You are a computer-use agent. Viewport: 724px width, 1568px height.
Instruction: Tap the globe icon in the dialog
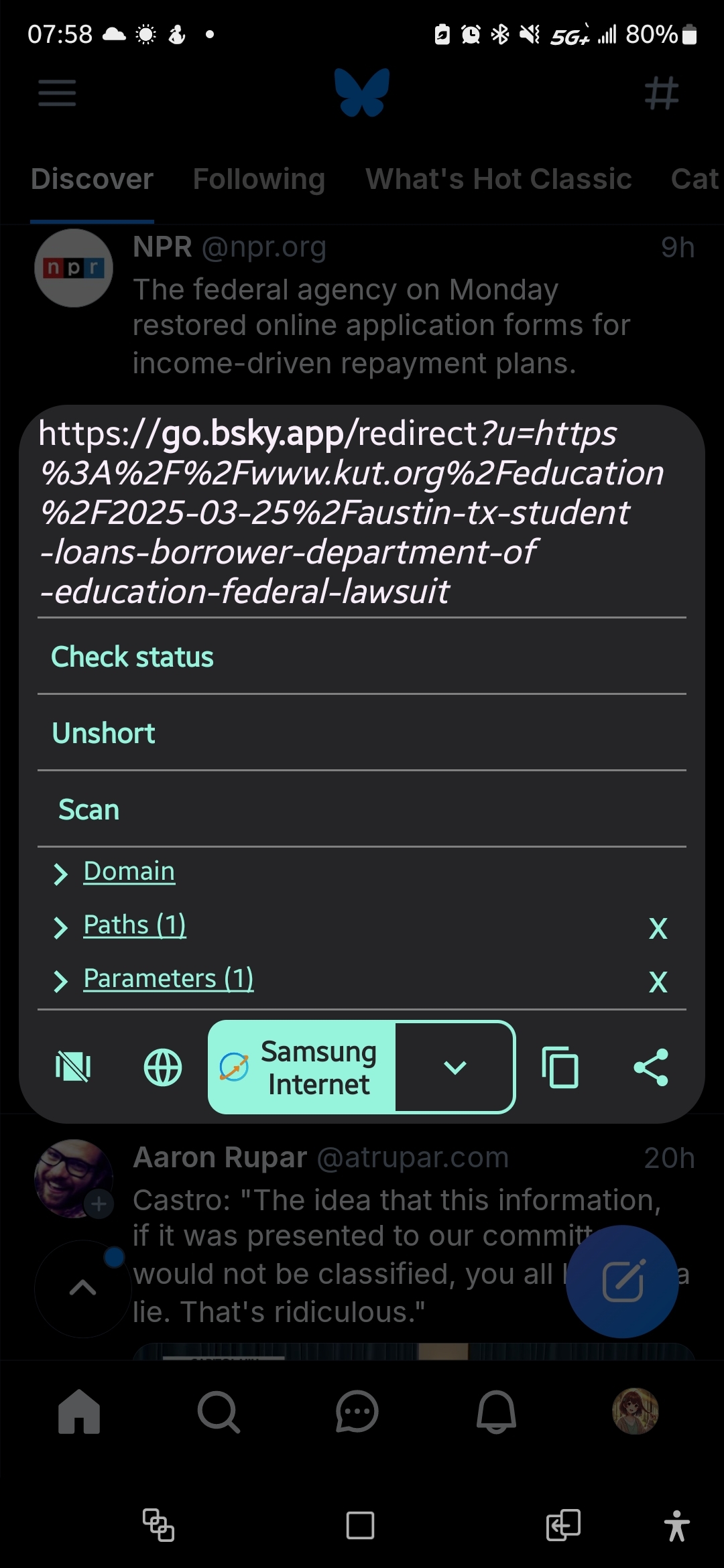[163, 1067]
